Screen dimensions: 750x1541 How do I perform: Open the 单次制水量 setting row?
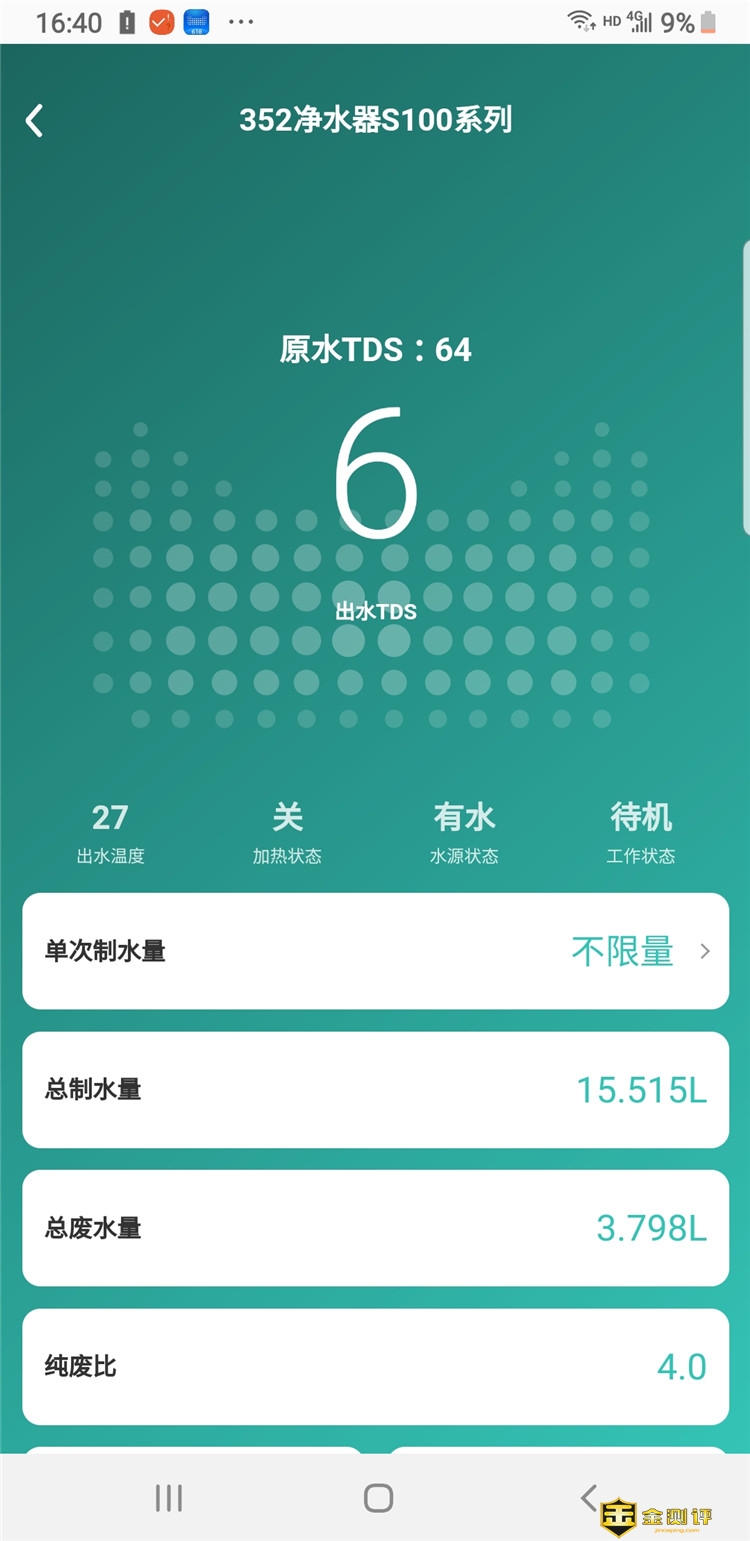[x=375, y=951]
